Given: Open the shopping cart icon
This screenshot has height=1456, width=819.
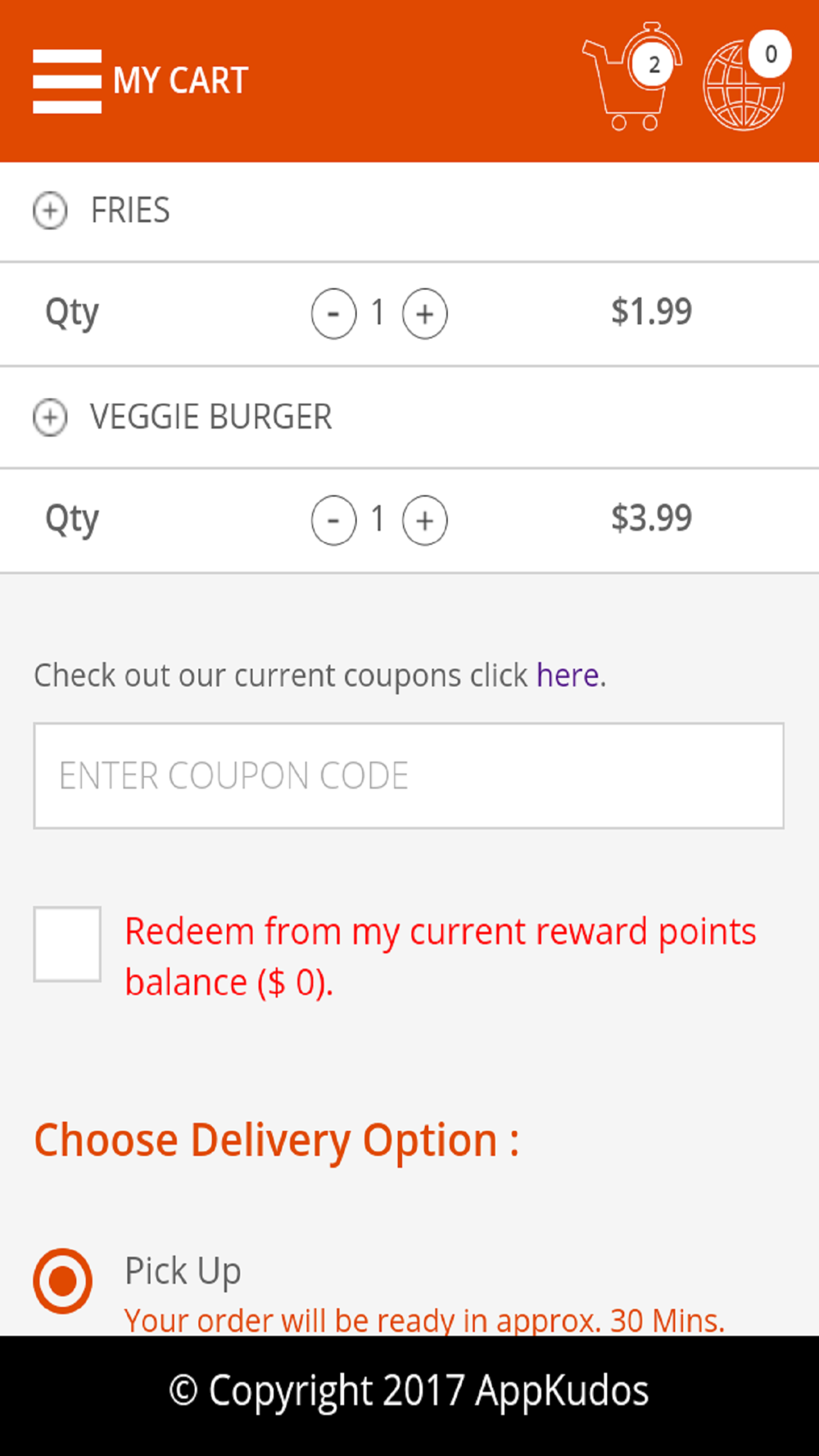Looking at the screenshot, I should pyautogui.click(x=632, y=77).
